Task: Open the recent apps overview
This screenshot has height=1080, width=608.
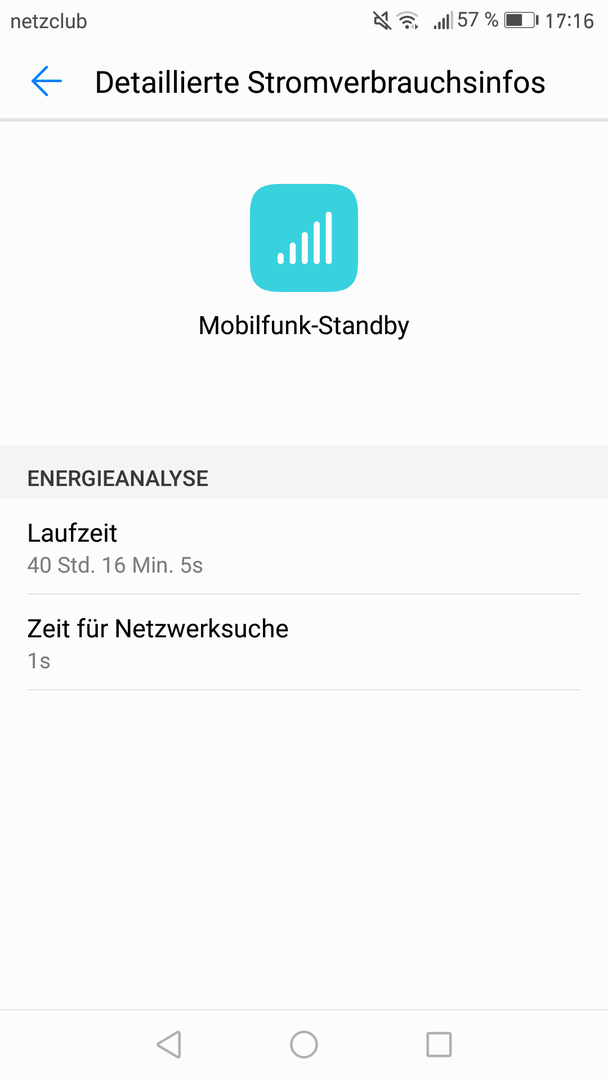Action: [439, 1044]
